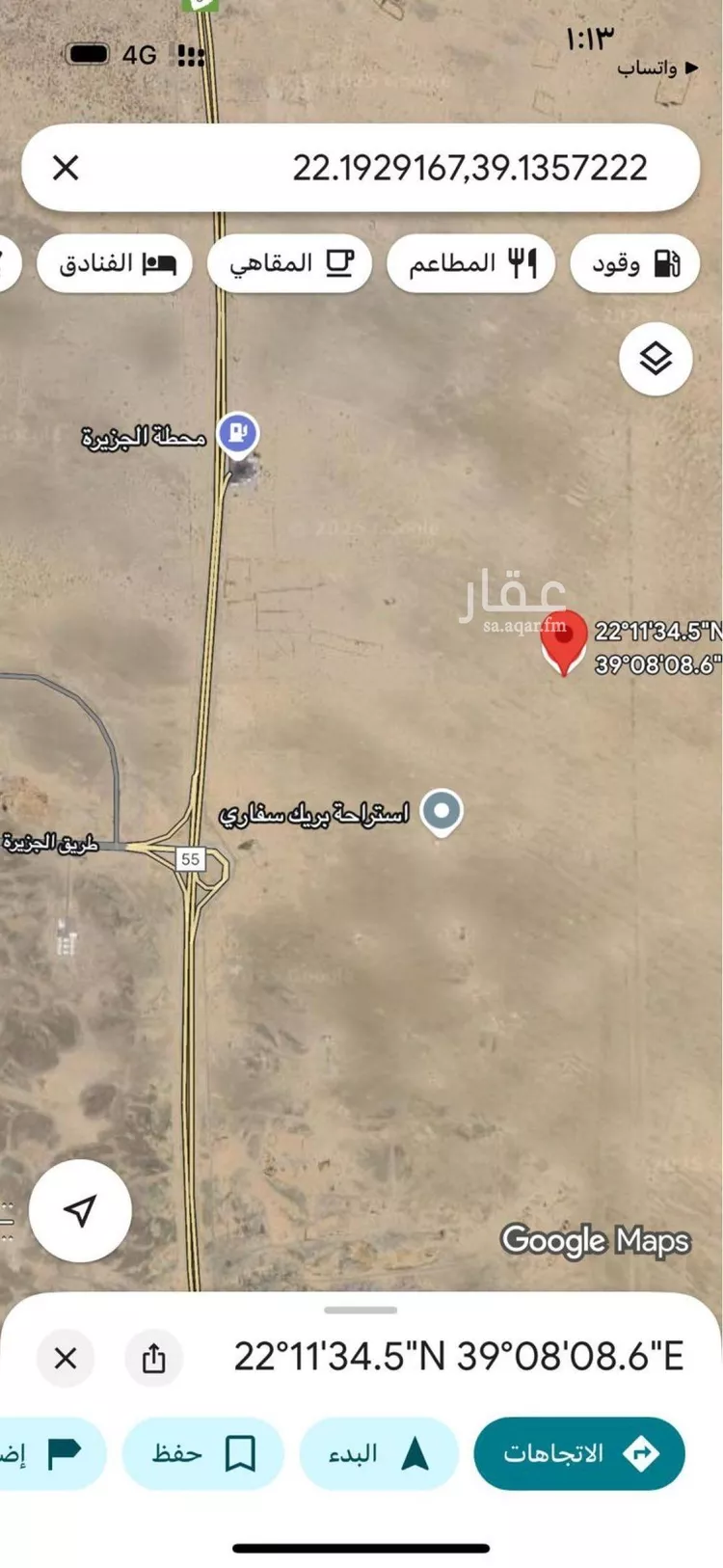Screen dimensions: 723x1568
Task: Select the الفنادق hotels chip
Action: tap(115, 263)
